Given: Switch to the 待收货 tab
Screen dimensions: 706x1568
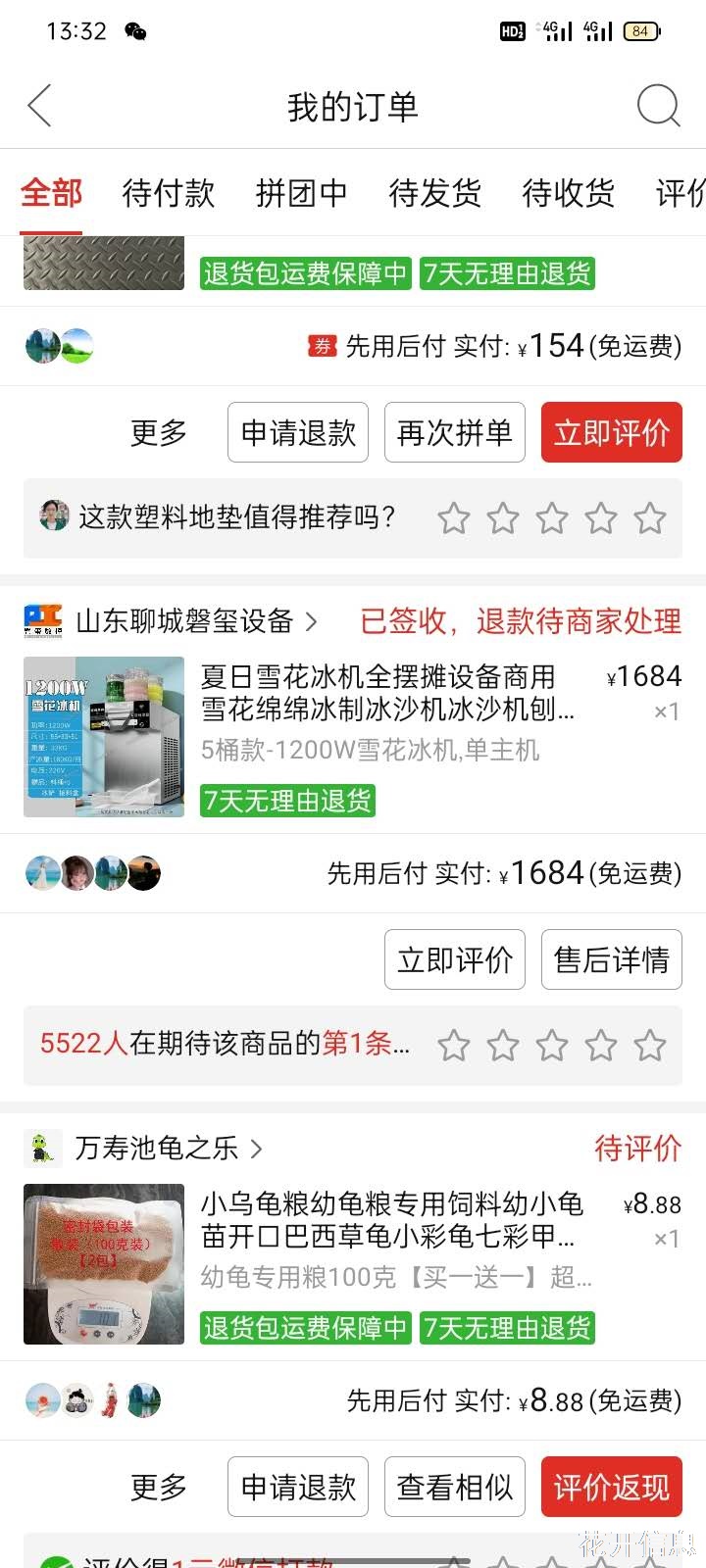Looking at the screenshot, I should point(569,193).
